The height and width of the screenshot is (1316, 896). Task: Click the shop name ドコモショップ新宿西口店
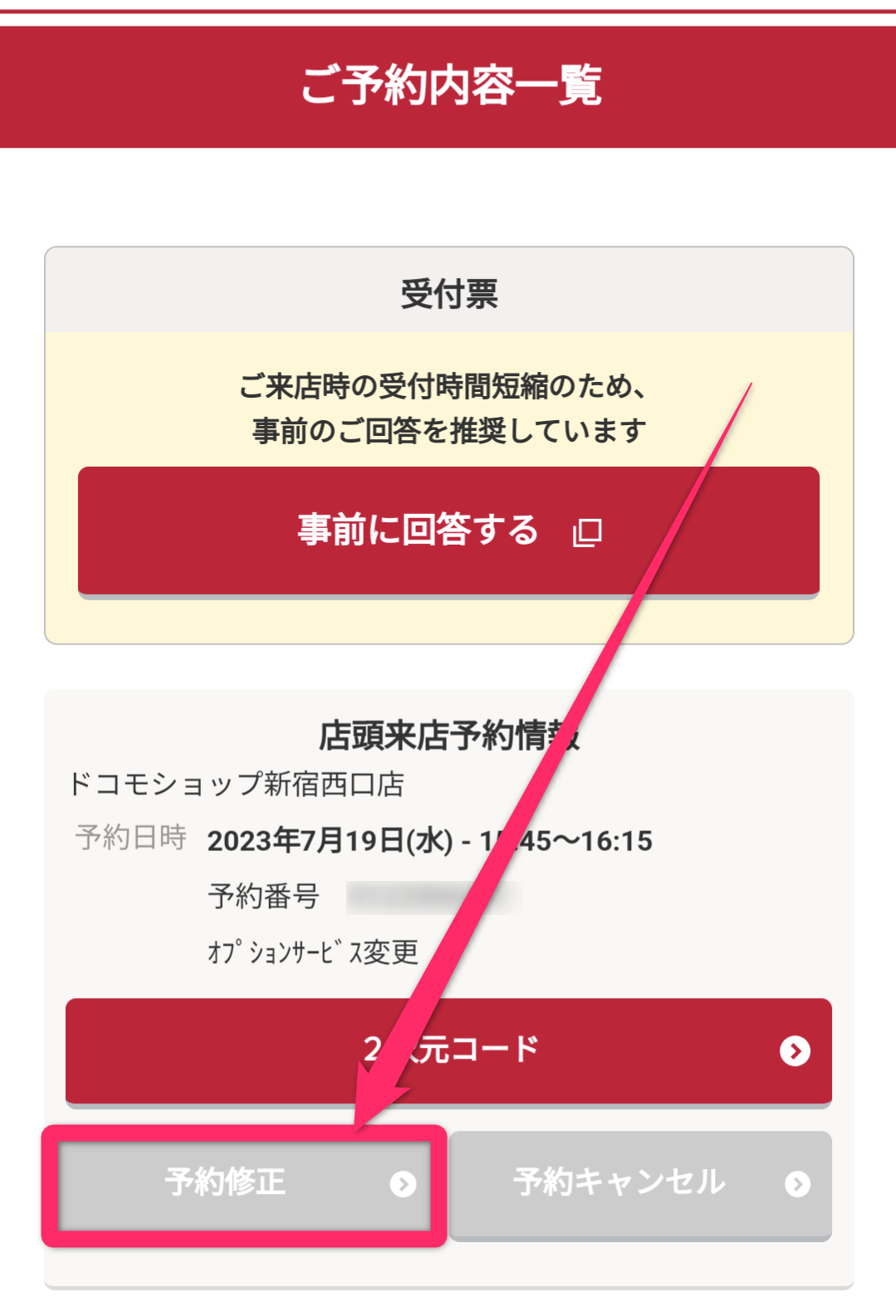click(237, 785)
